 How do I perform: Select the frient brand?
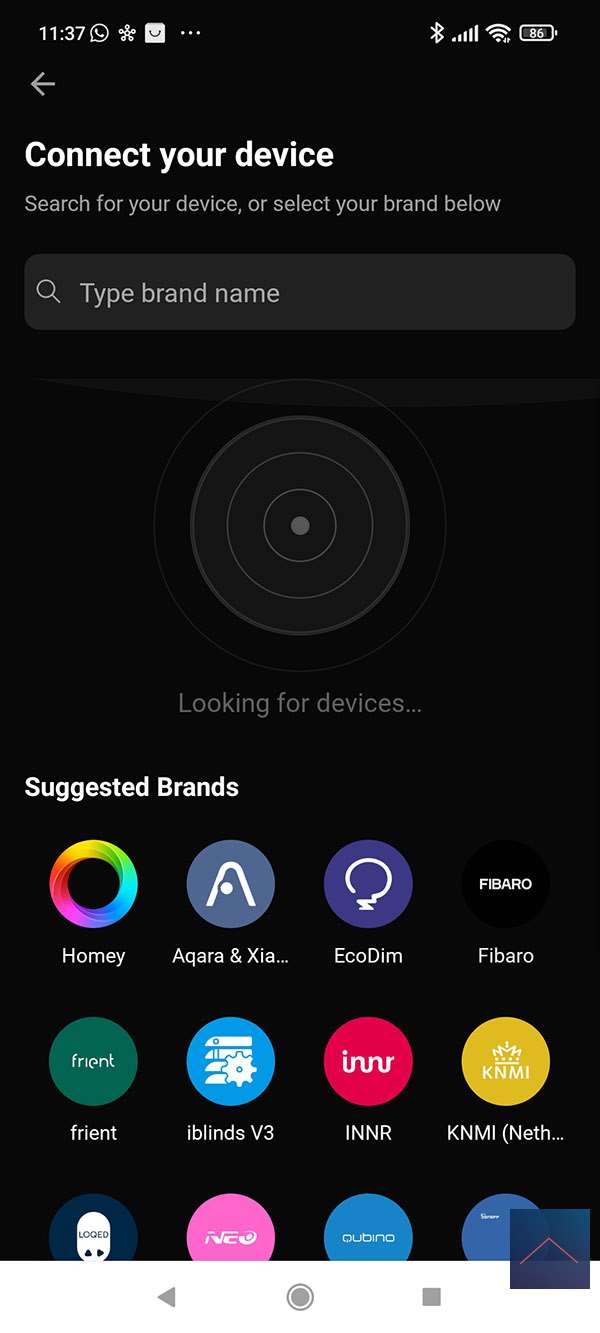(x=93, y=1061)
